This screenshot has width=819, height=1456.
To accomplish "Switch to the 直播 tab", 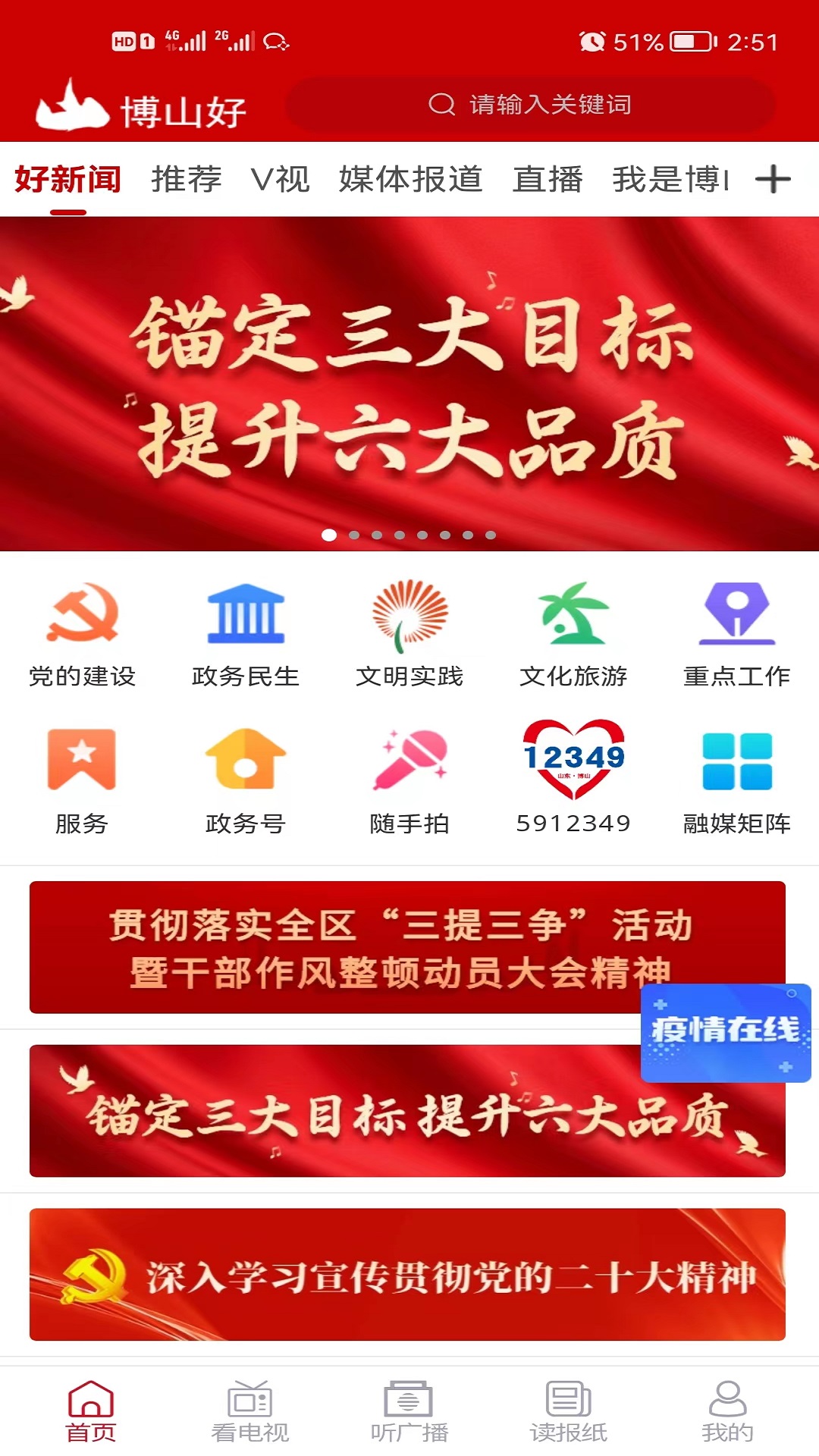I will click(x=547, y=180).
